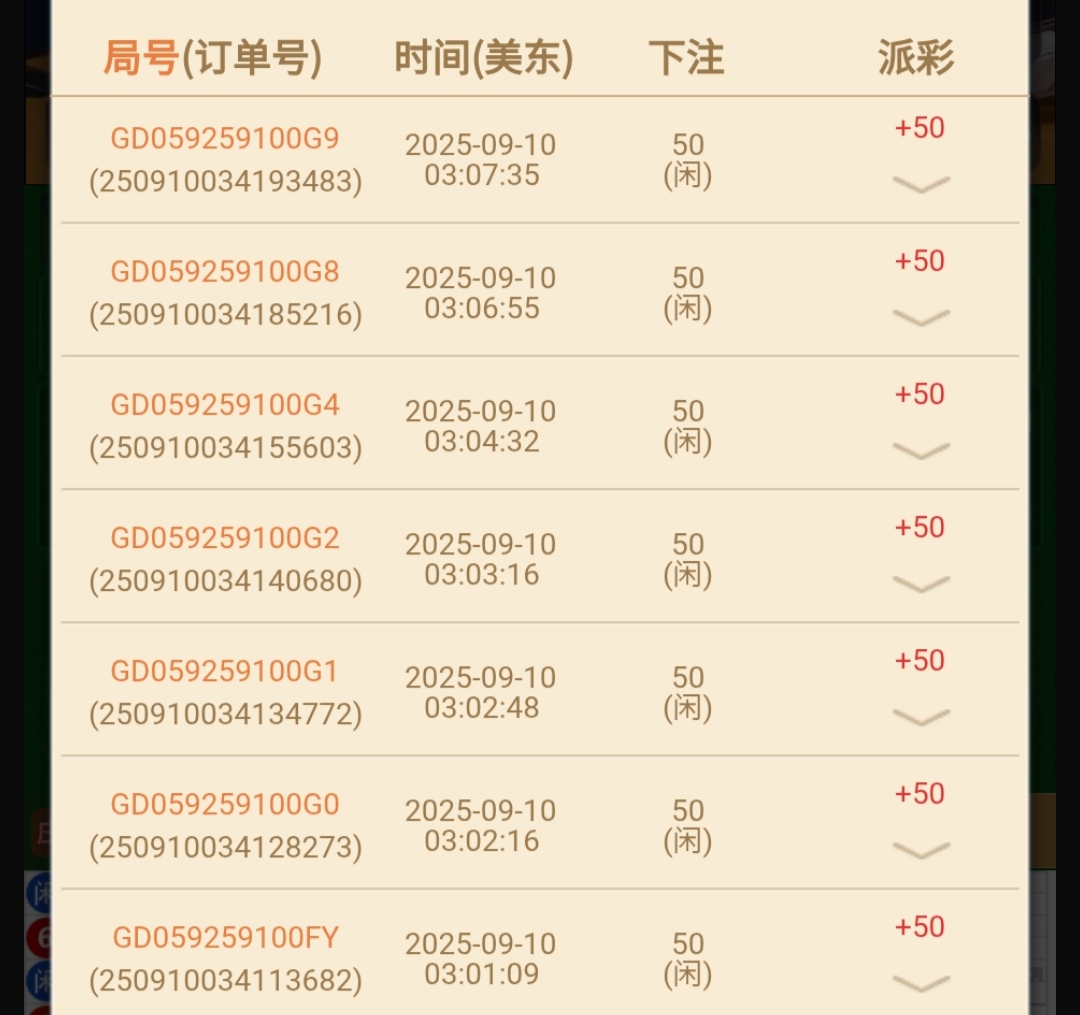Expand the GD059259100G2 bet record
This screenshot has height=1015, width=1080.
920,584
